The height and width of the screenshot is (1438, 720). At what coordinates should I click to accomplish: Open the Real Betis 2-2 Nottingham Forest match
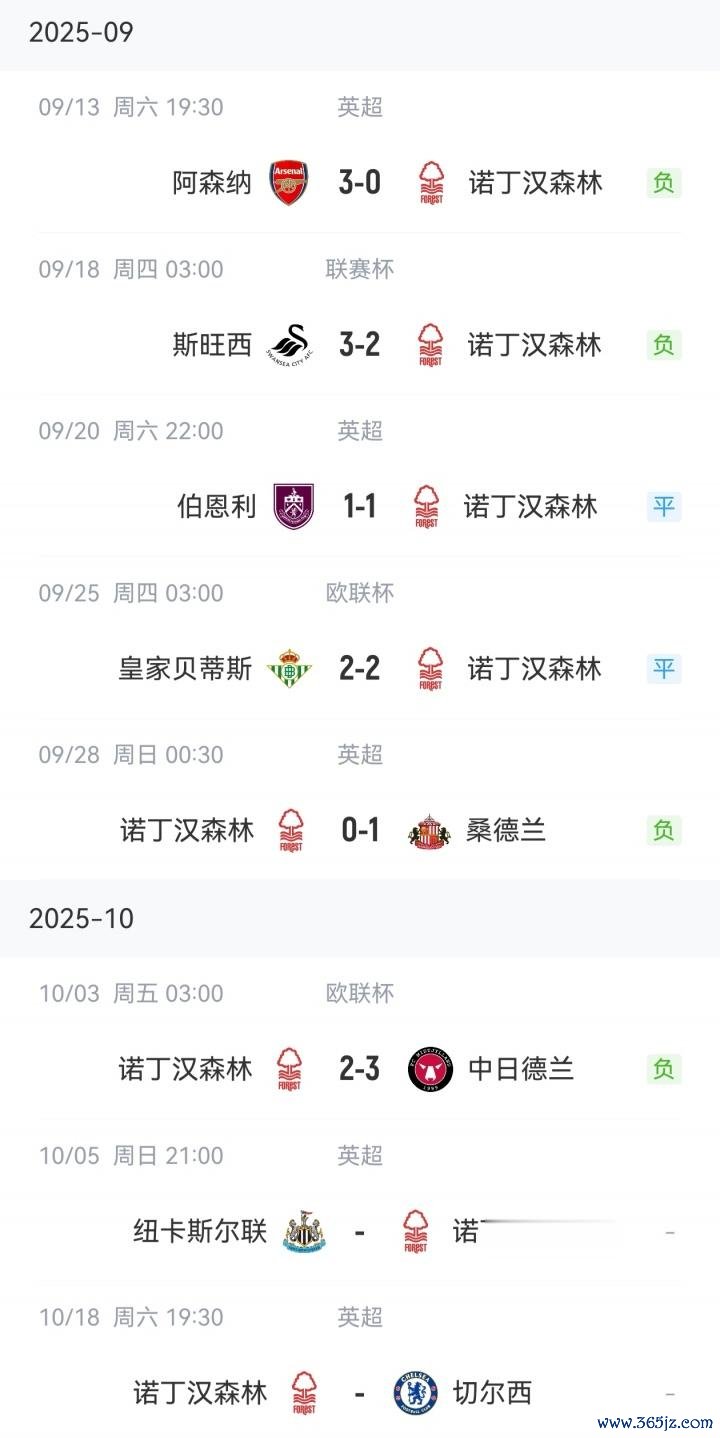[x=360, y=669]
